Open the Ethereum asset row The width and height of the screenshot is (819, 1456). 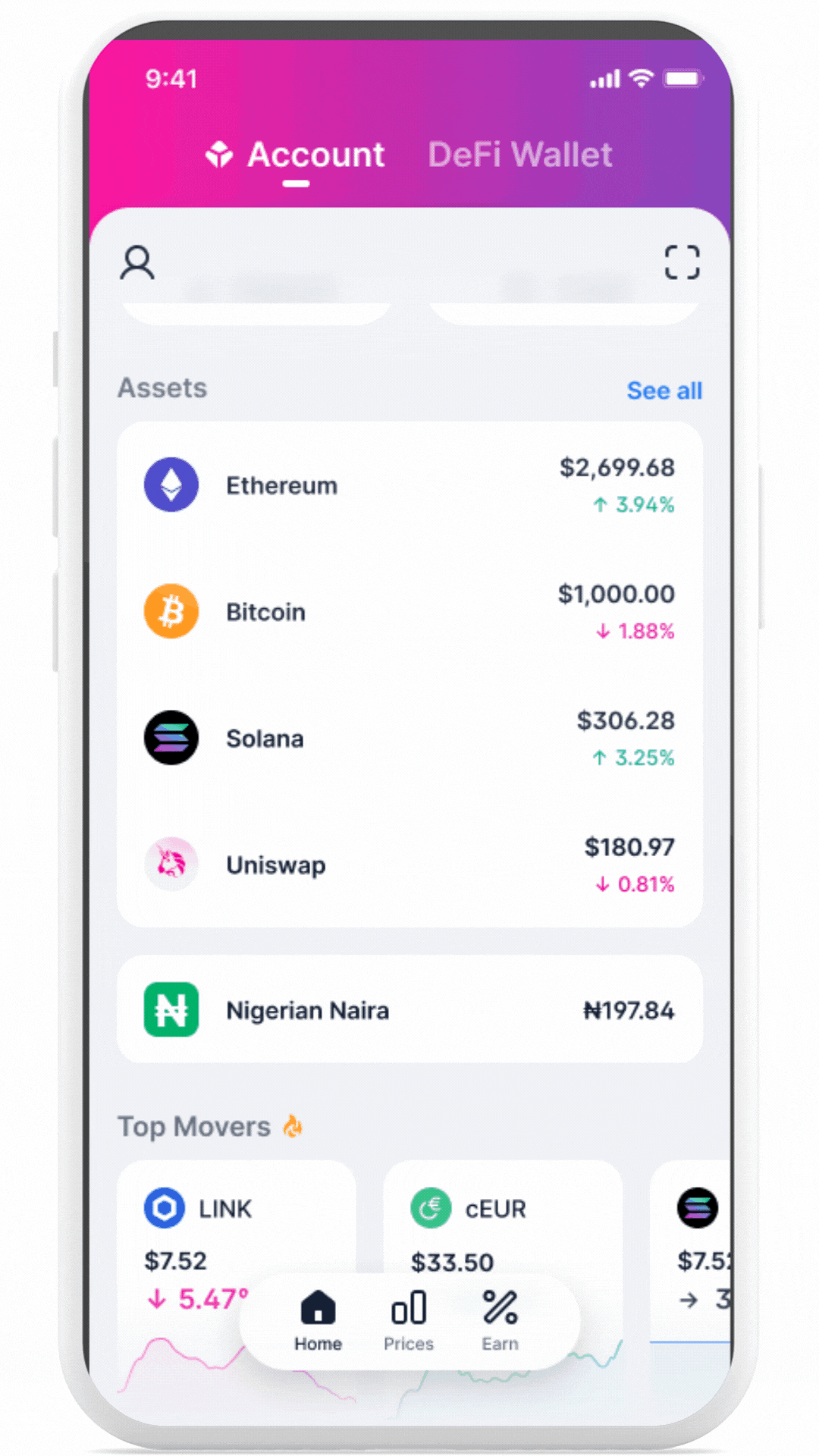point(409,485)
